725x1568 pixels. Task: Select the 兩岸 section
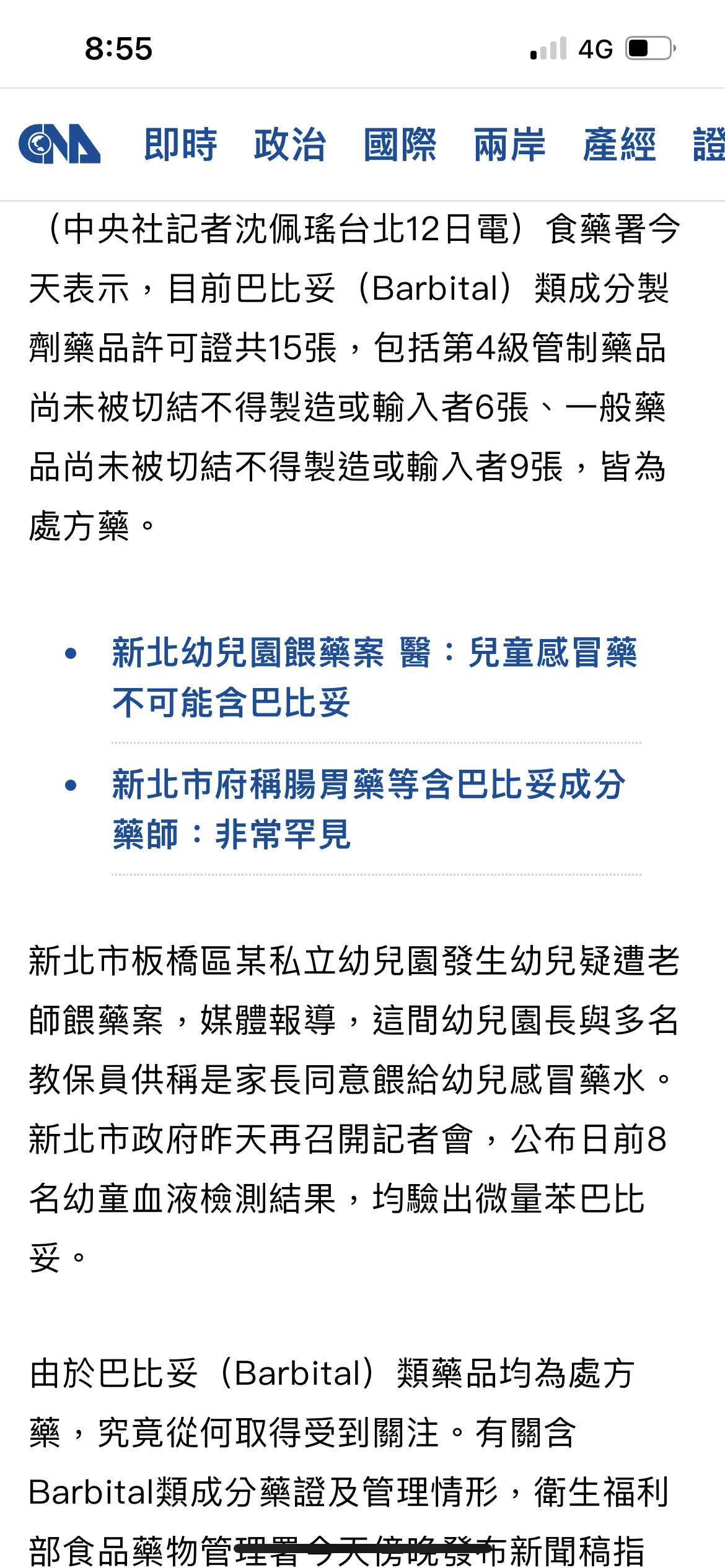tap(509, 144)
